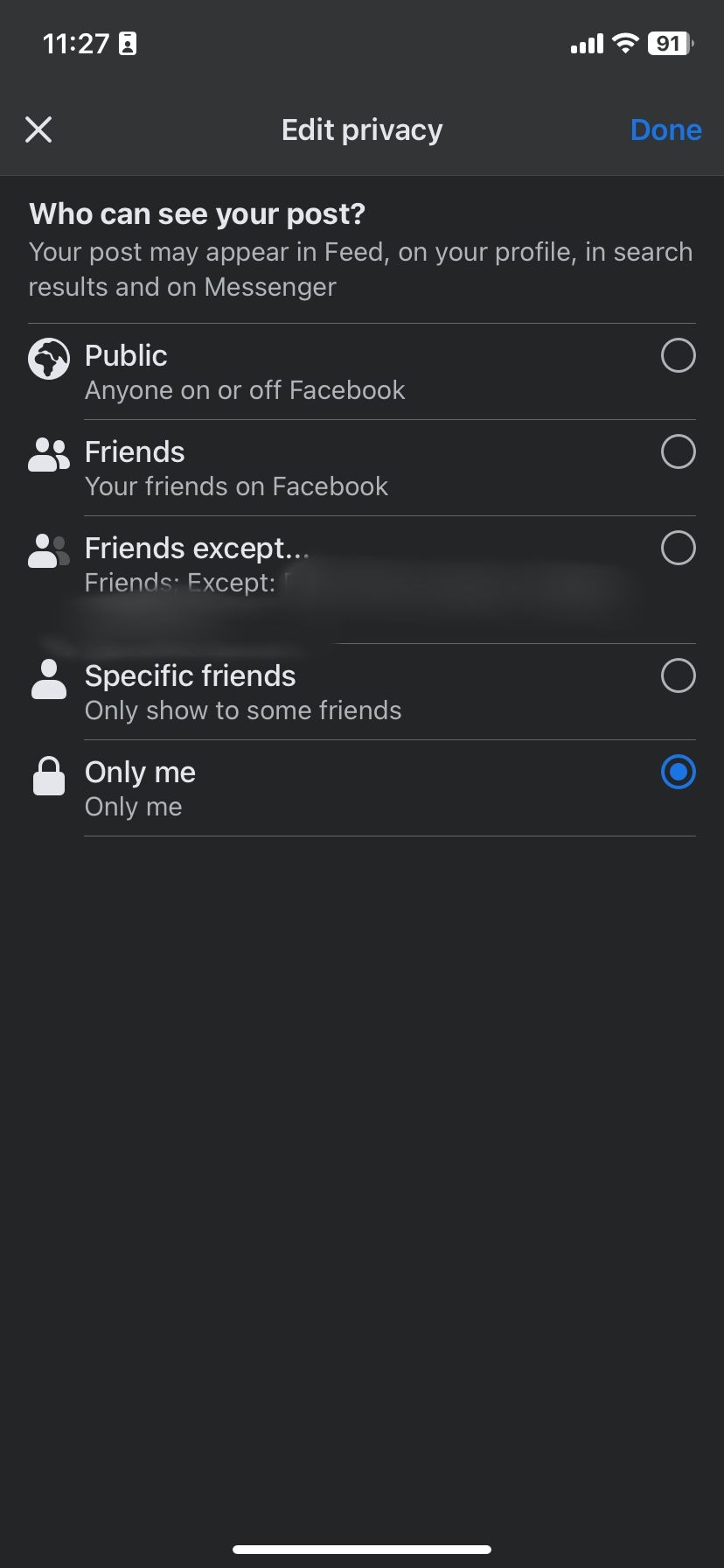Select the Public audience option

click(x=678, y=356)
